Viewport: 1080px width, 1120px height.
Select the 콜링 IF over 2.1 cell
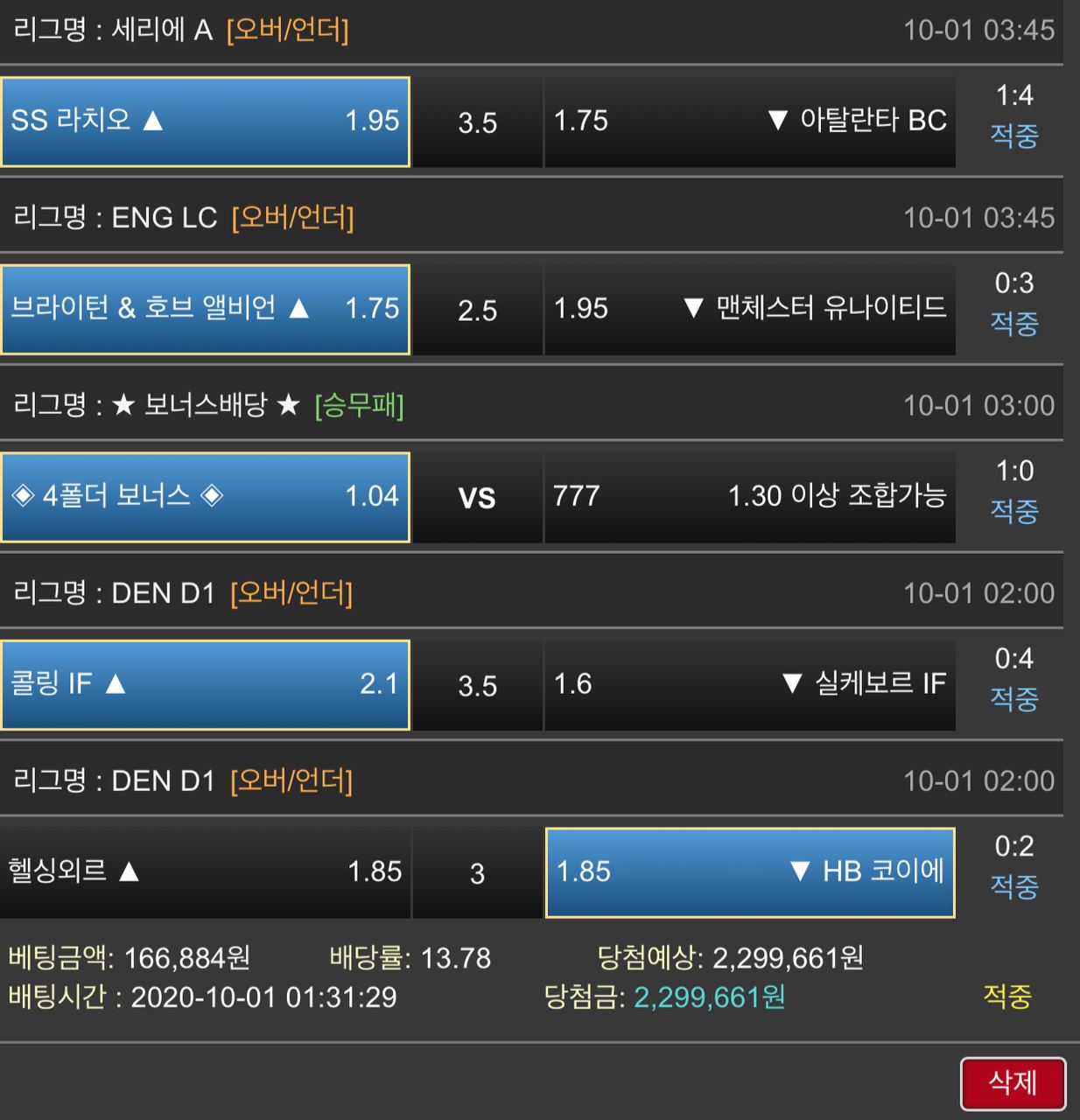(x=205, y=684)
